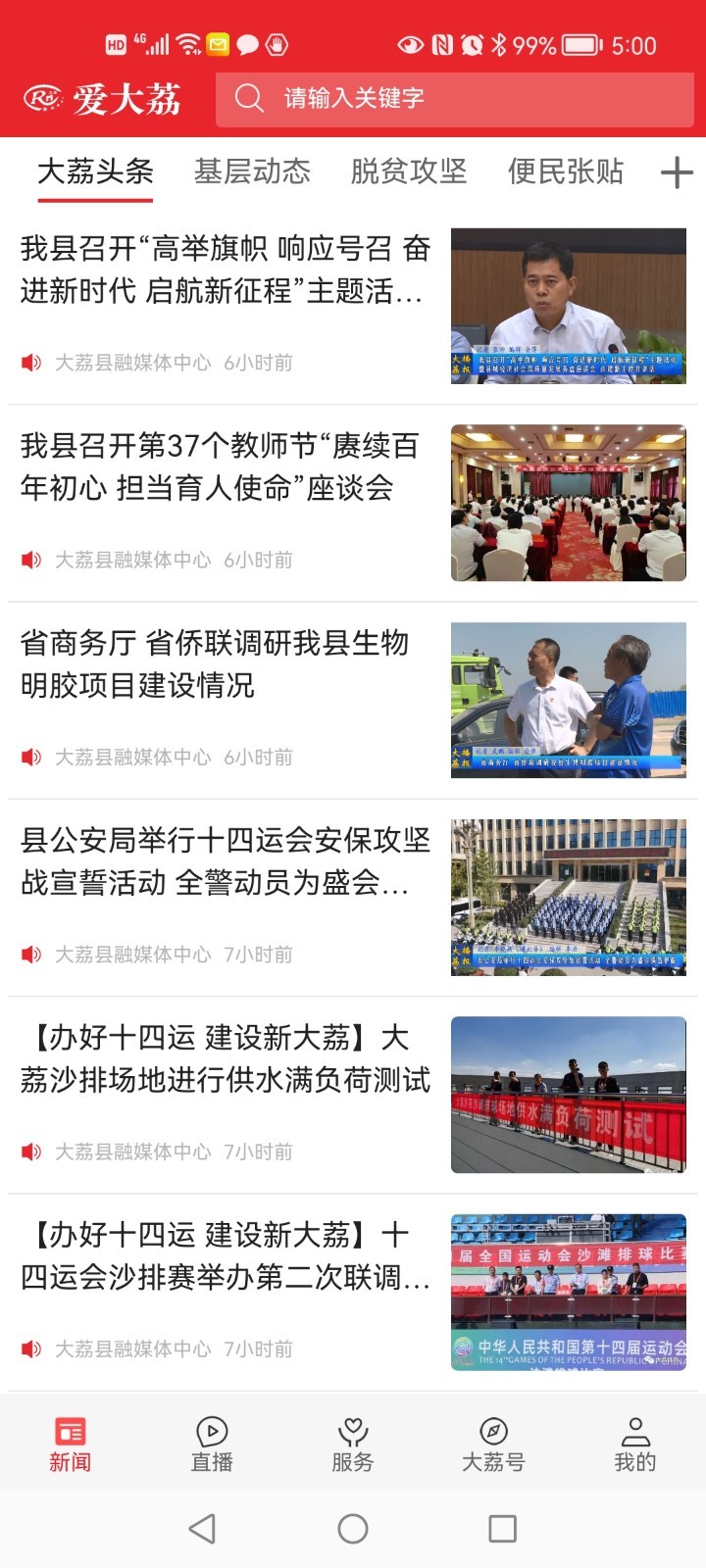This screenshot has height=1568, width=706.
Task: Read the 沙排赛举办第二次联调 article
Action: [x=226, y=1255]
